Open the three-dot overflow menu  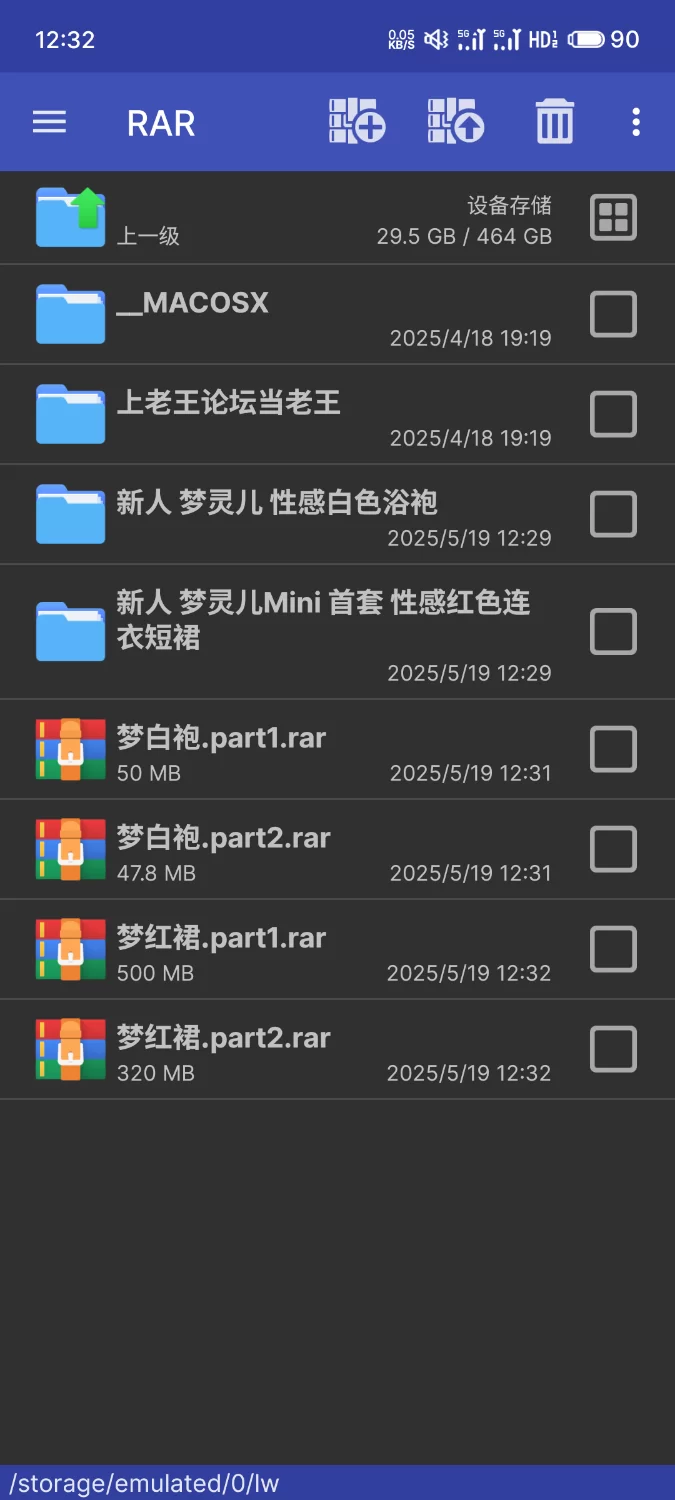coord(635,122)
